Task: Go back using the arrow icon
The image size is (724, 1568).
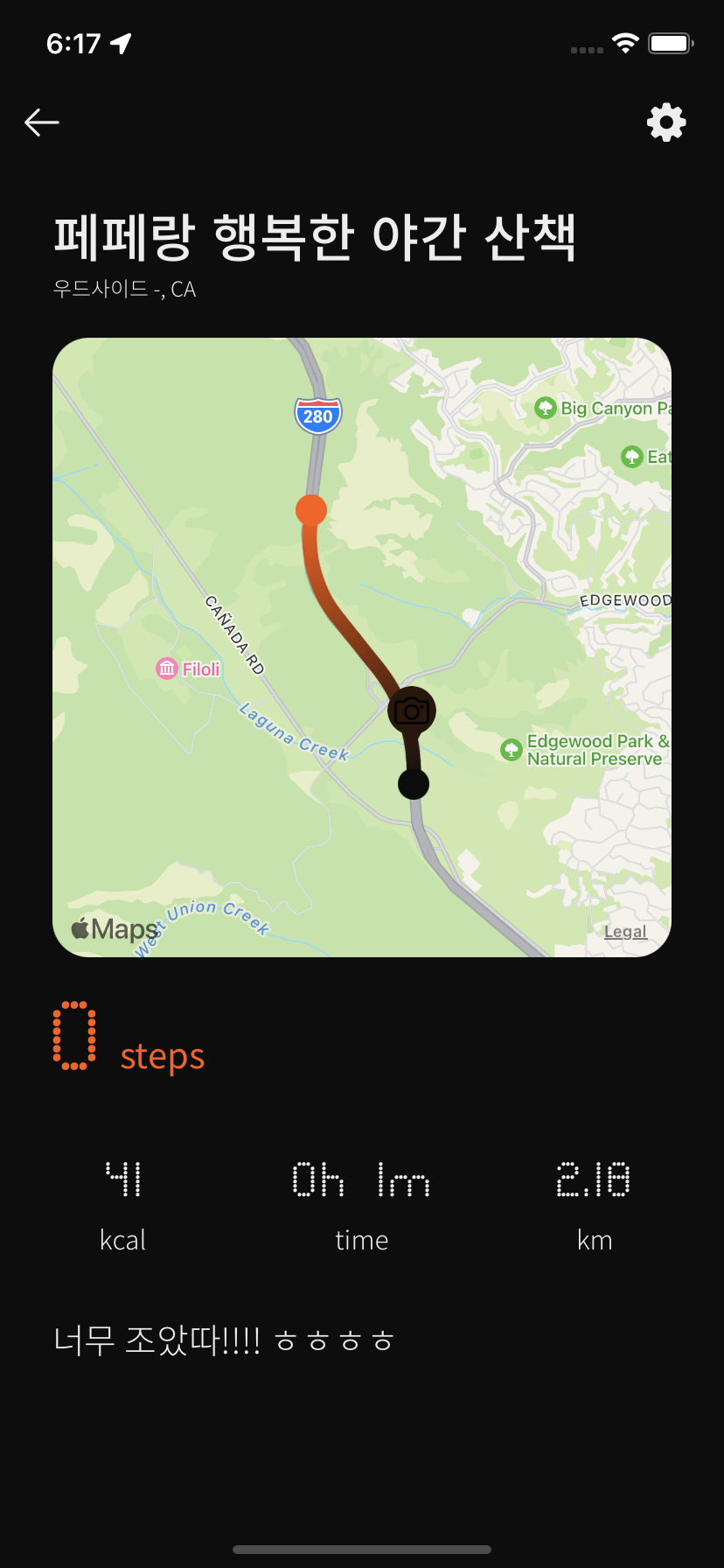Action: pyautogui.click(x=42, y=122)
